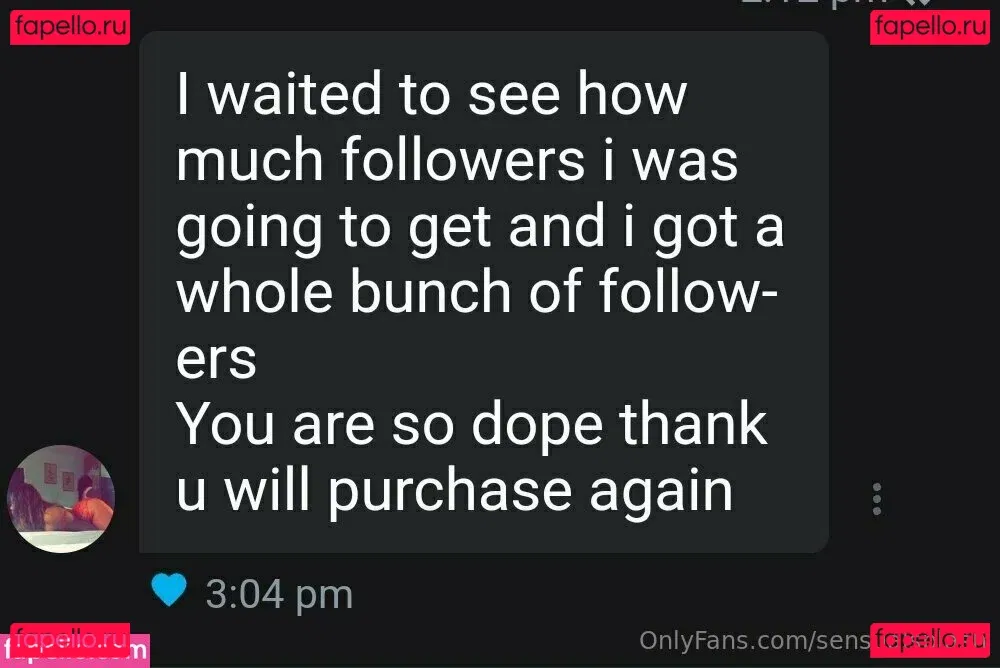Image resolution: width=1000 pixels, height=668 pixels.
Task: Tap the blue heart reaction under the message
Action: (x=169, y=590)
